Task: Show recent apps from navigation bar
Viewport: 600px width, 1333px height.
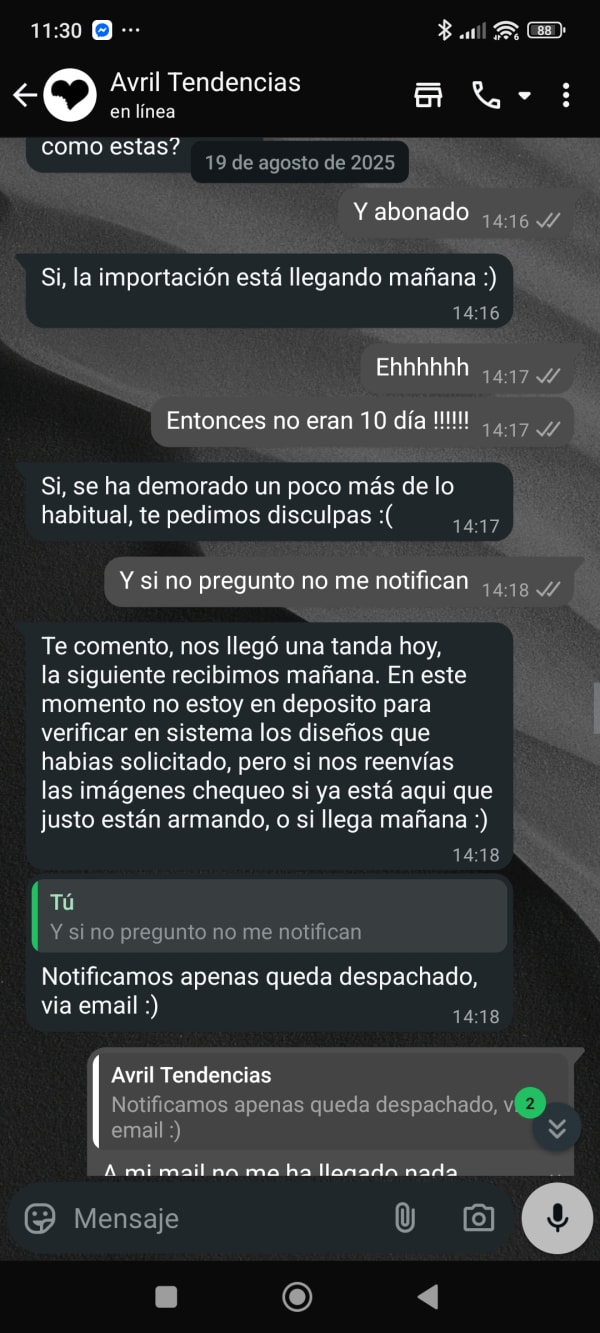Action: 167,1297
